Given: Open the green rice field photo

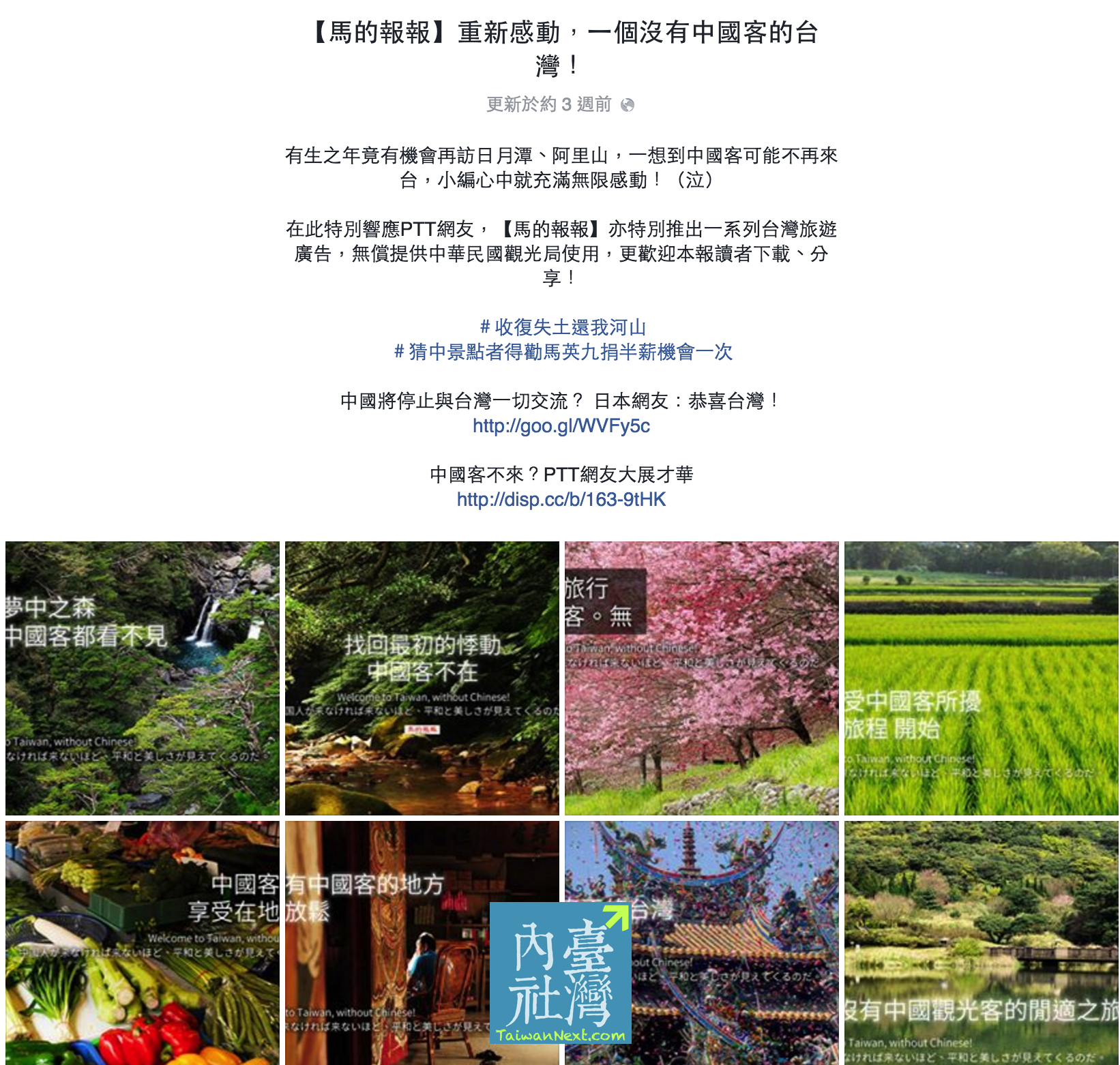Looking at the screenshot, I should pyautogui.click(x=981, y=678).
